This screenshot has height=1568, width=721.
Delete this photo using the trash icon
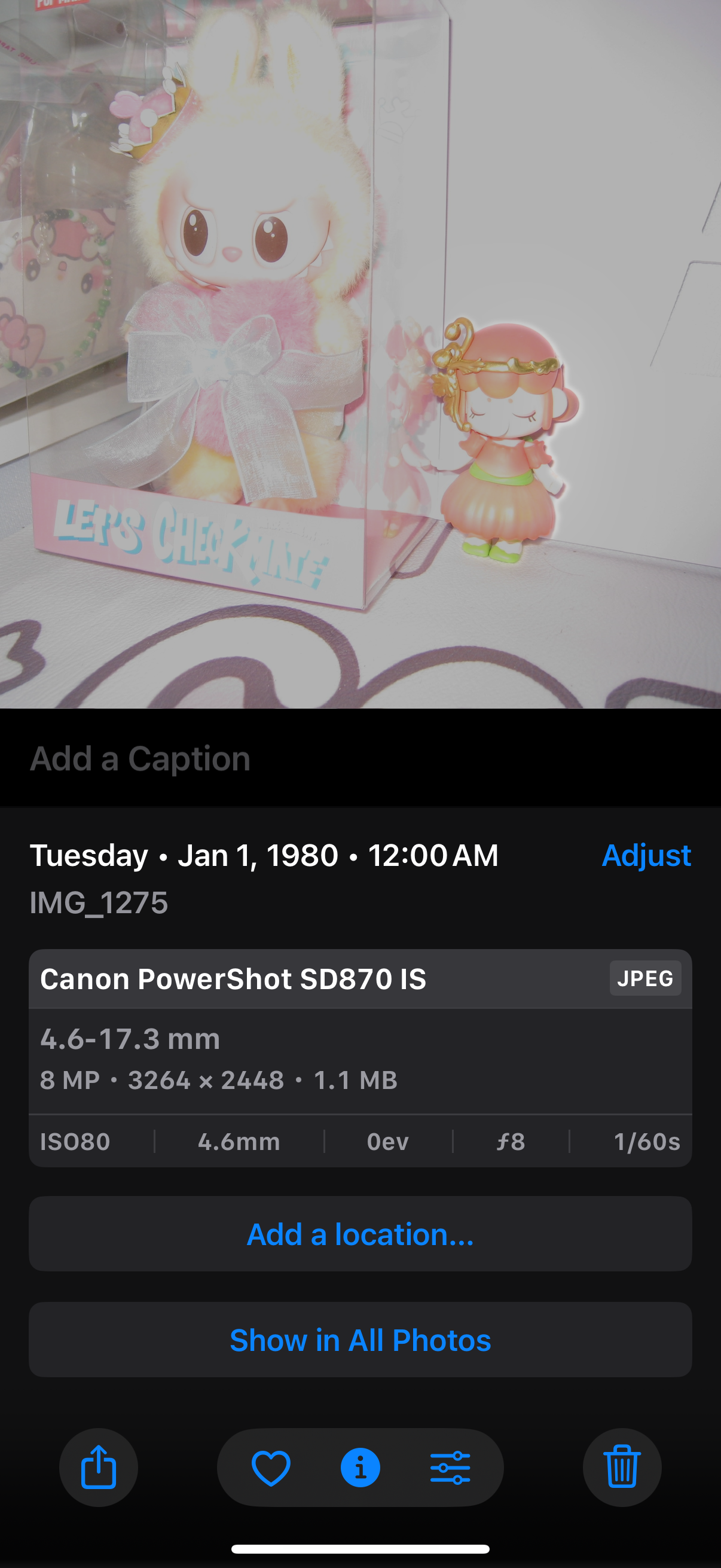pos(622,1467)
